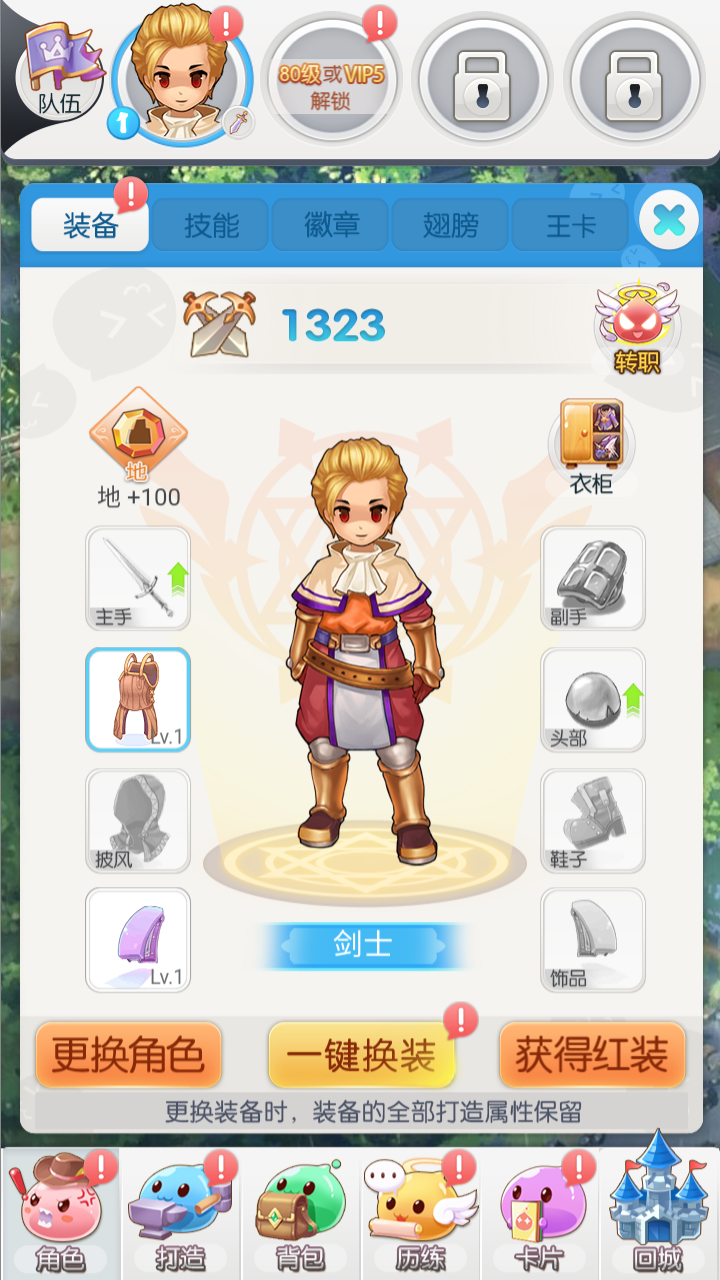The height and width of the screenshot is (1280, 720).
Task: Open 打造 in the bottom bar
Action: coord(180,1213)
